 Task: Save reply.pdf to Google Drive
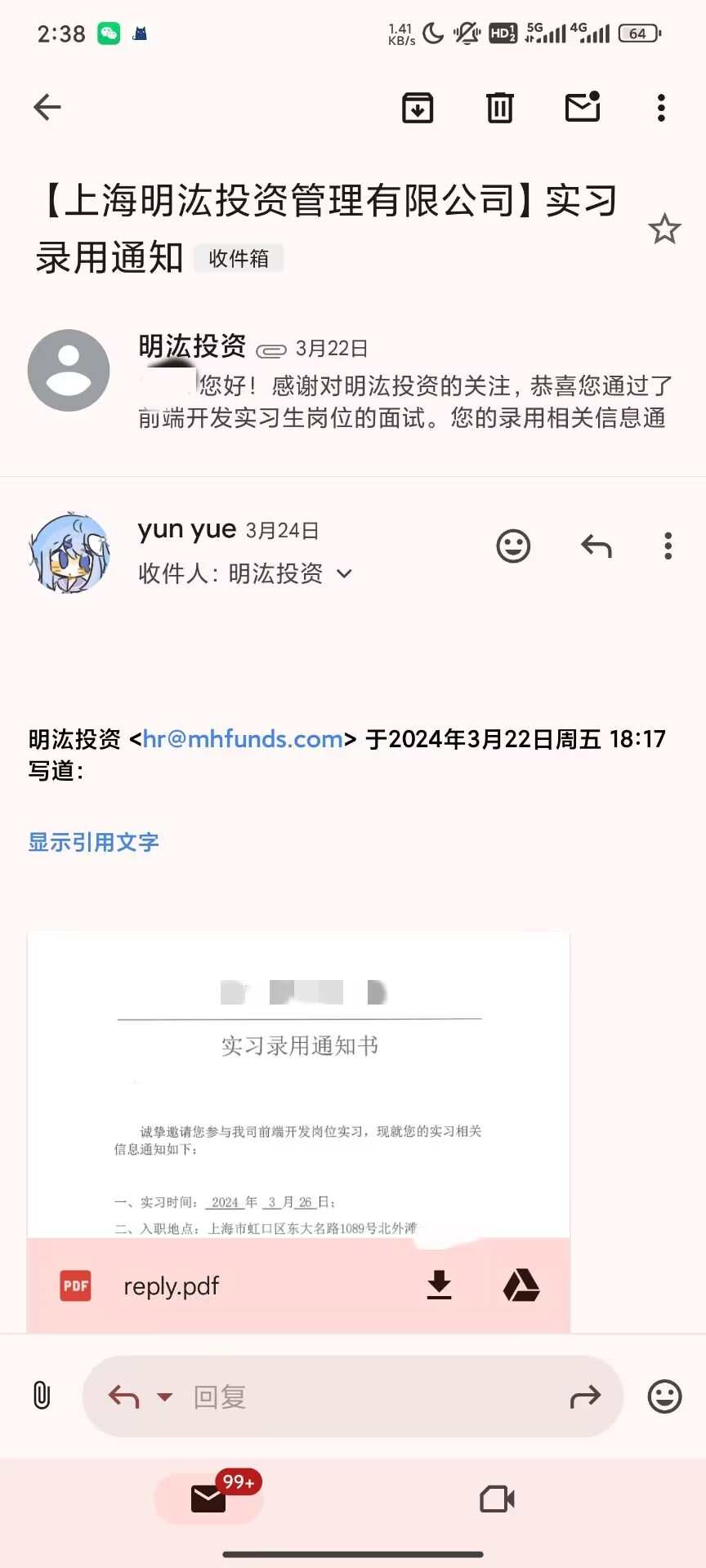point(521,1285)
